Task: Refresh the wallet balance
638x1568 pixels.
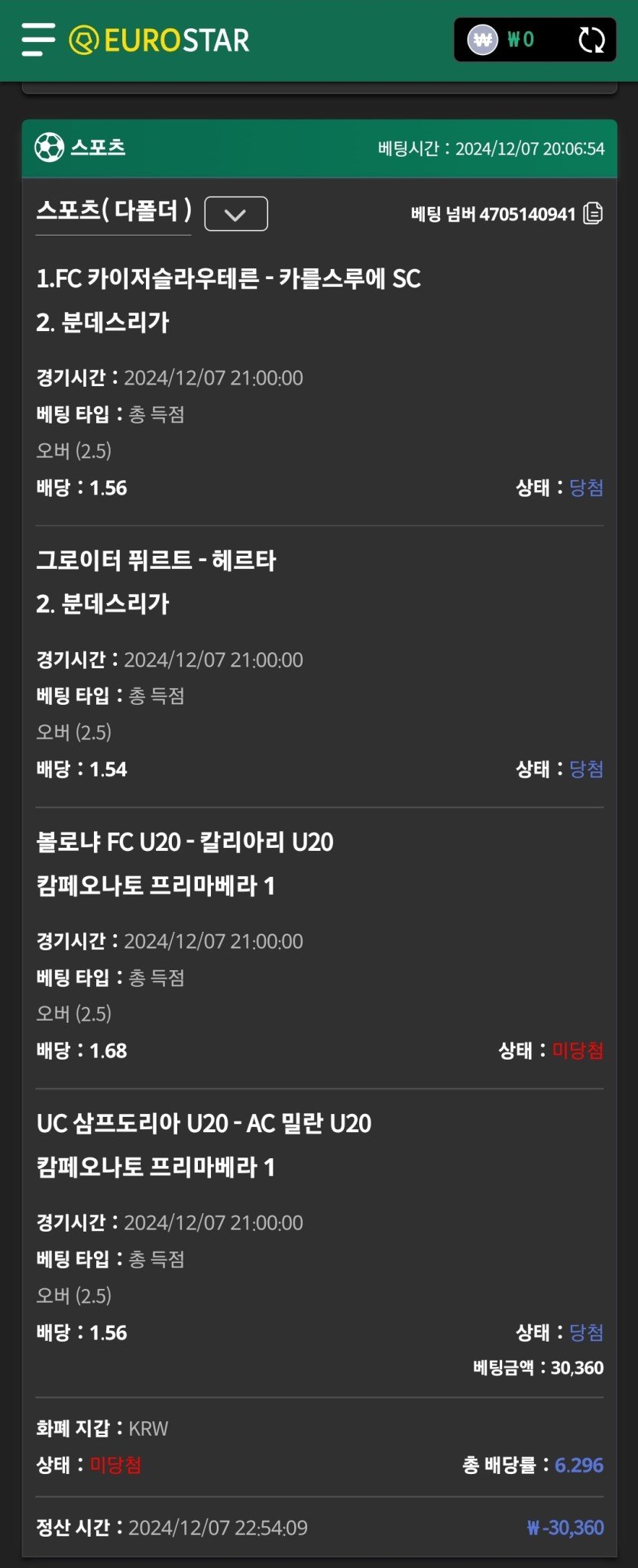Action: [x=591, y=40]
